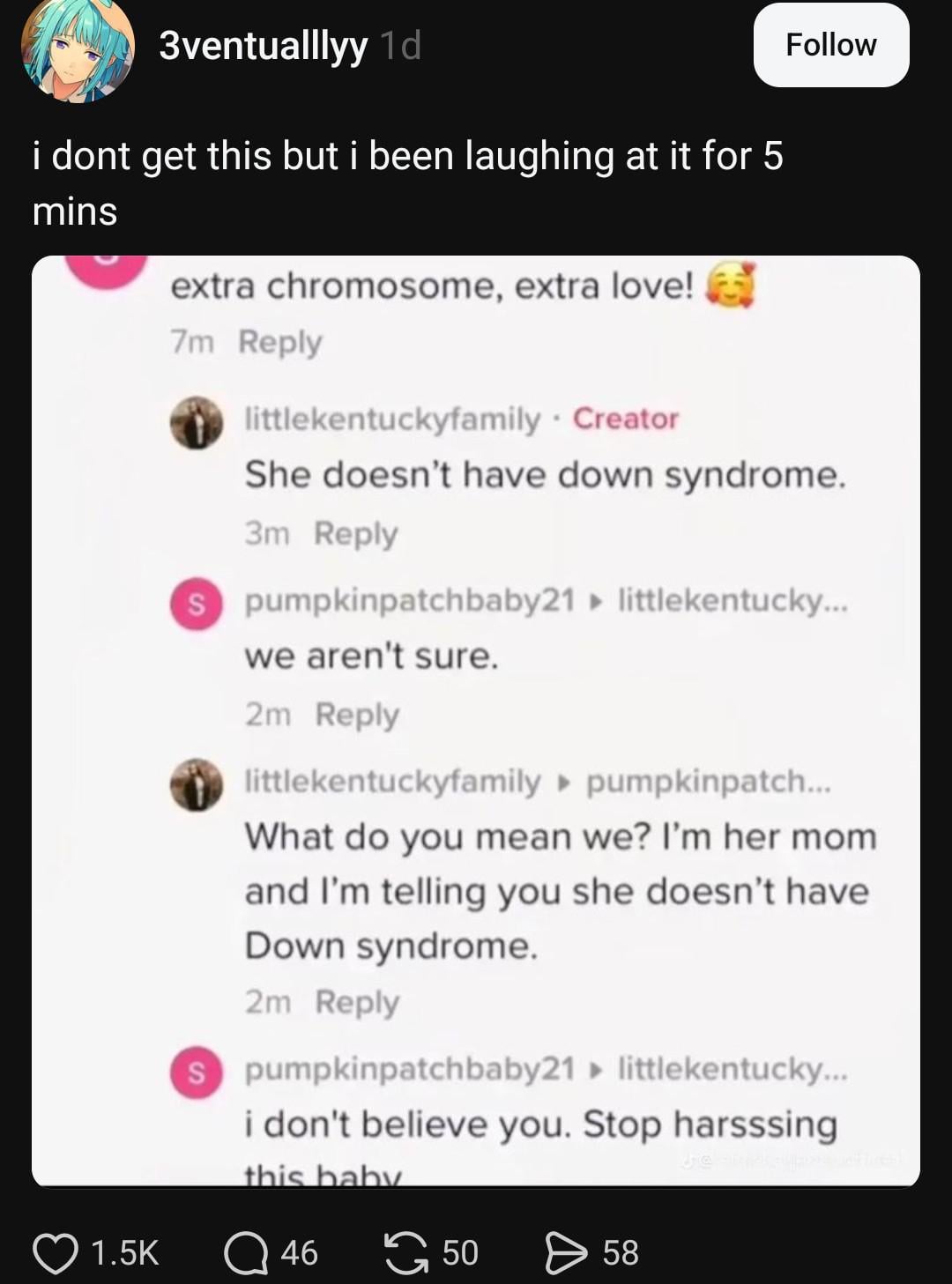
Task: Open the attached comment screenshot image
Action: (476, 720)
